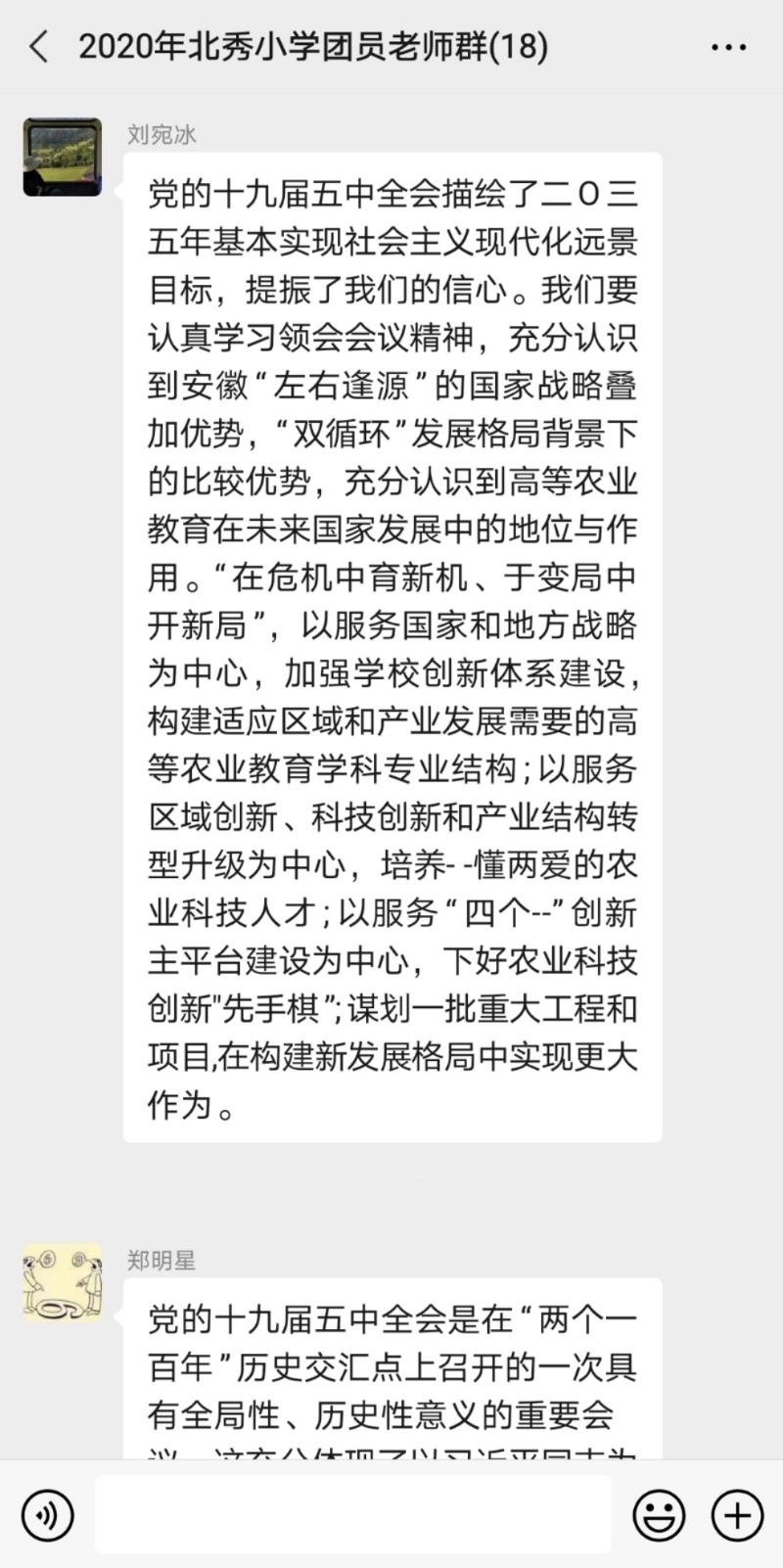783x1568 pixels.
Task: Open the emoji sticker panel
Action: [x=659, y=1514]
